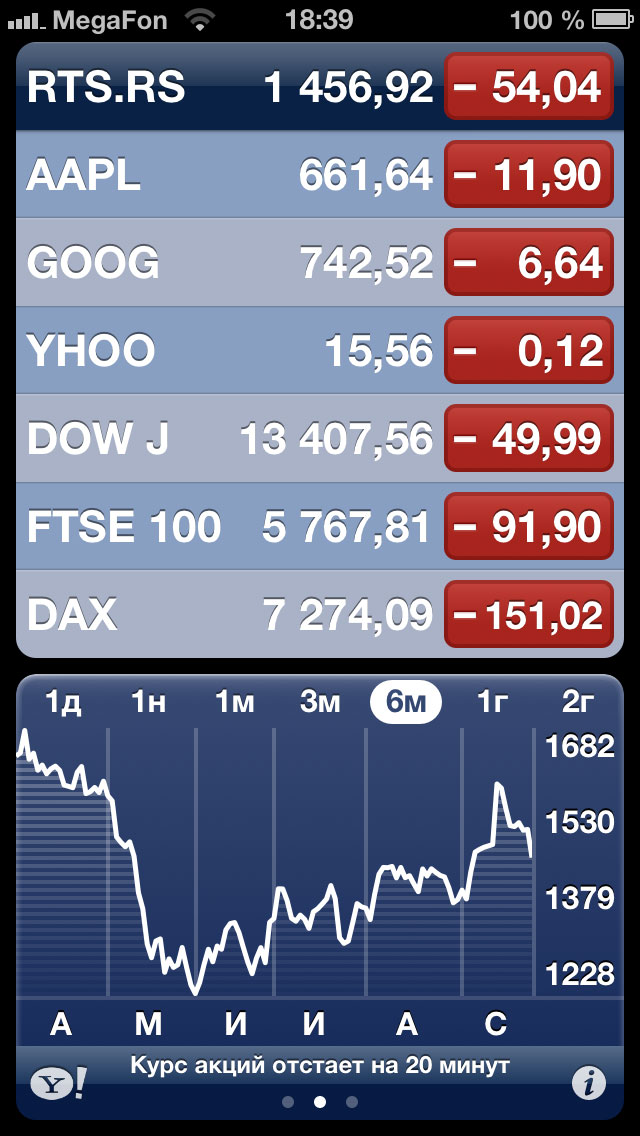Toggle the −11,90 change badge for AAPL
640x1136 pixels.
point(529,175)
